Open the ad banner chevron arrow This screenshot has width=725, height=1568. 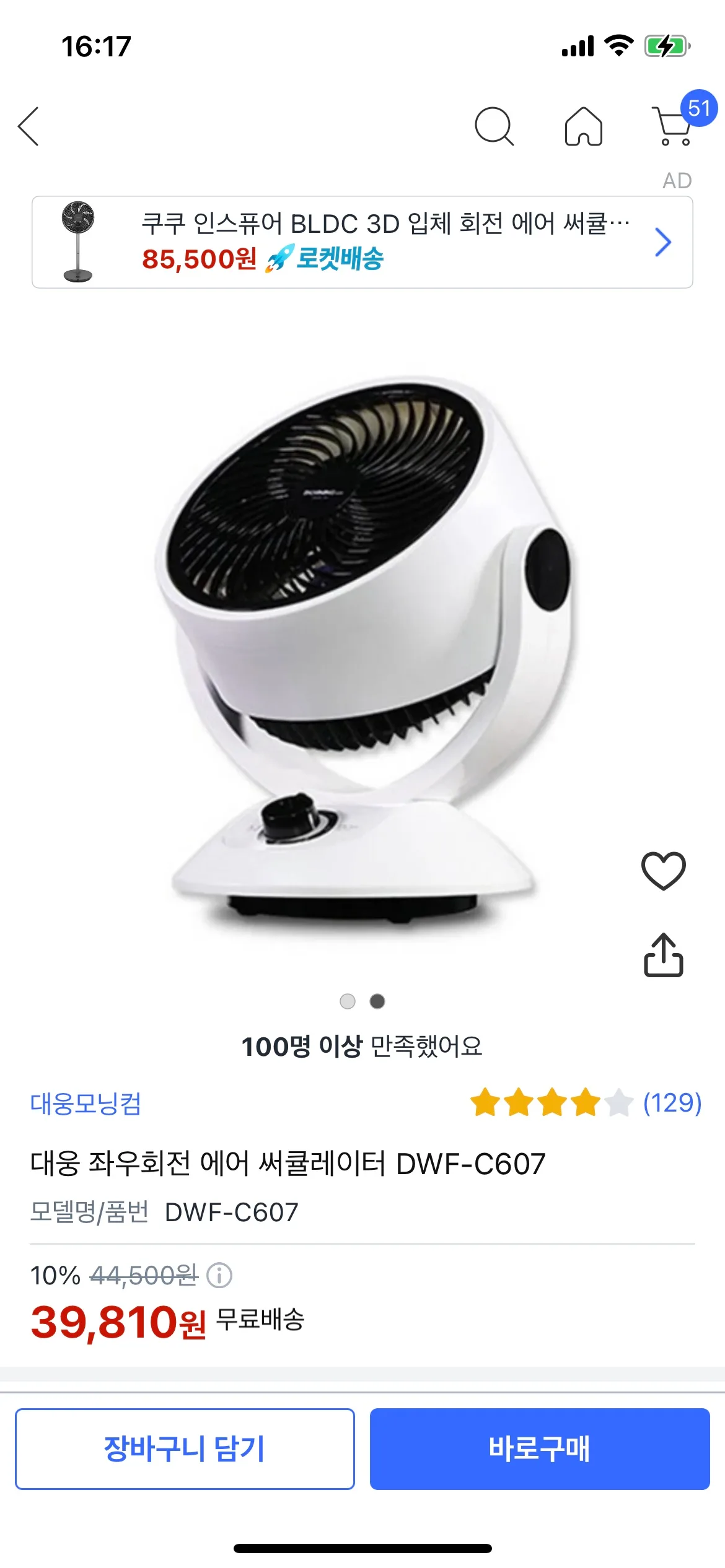tap(662, 243)
